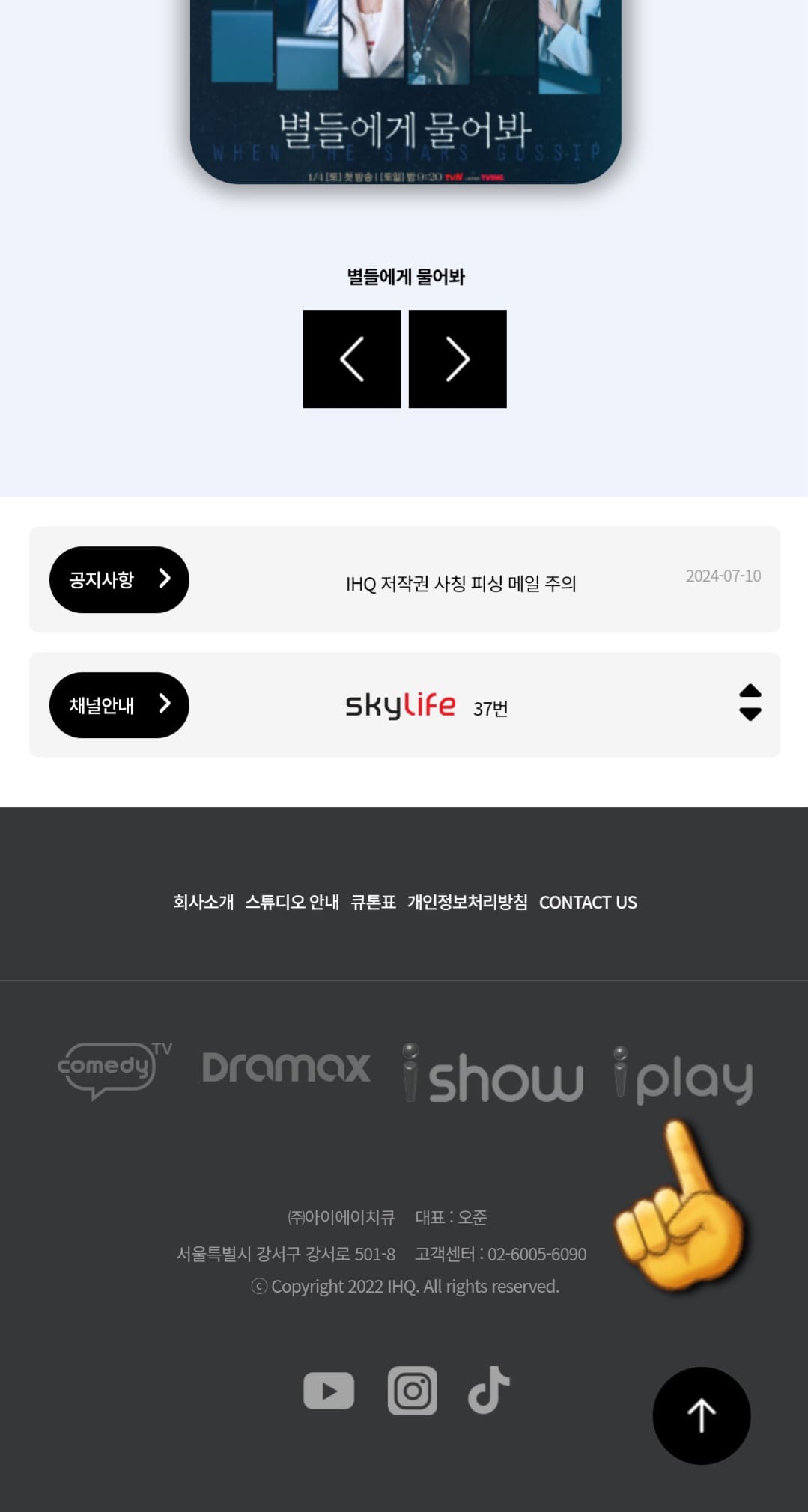
Task: Open IHQ's TikTok profile icon
Action: point(487,1388)
